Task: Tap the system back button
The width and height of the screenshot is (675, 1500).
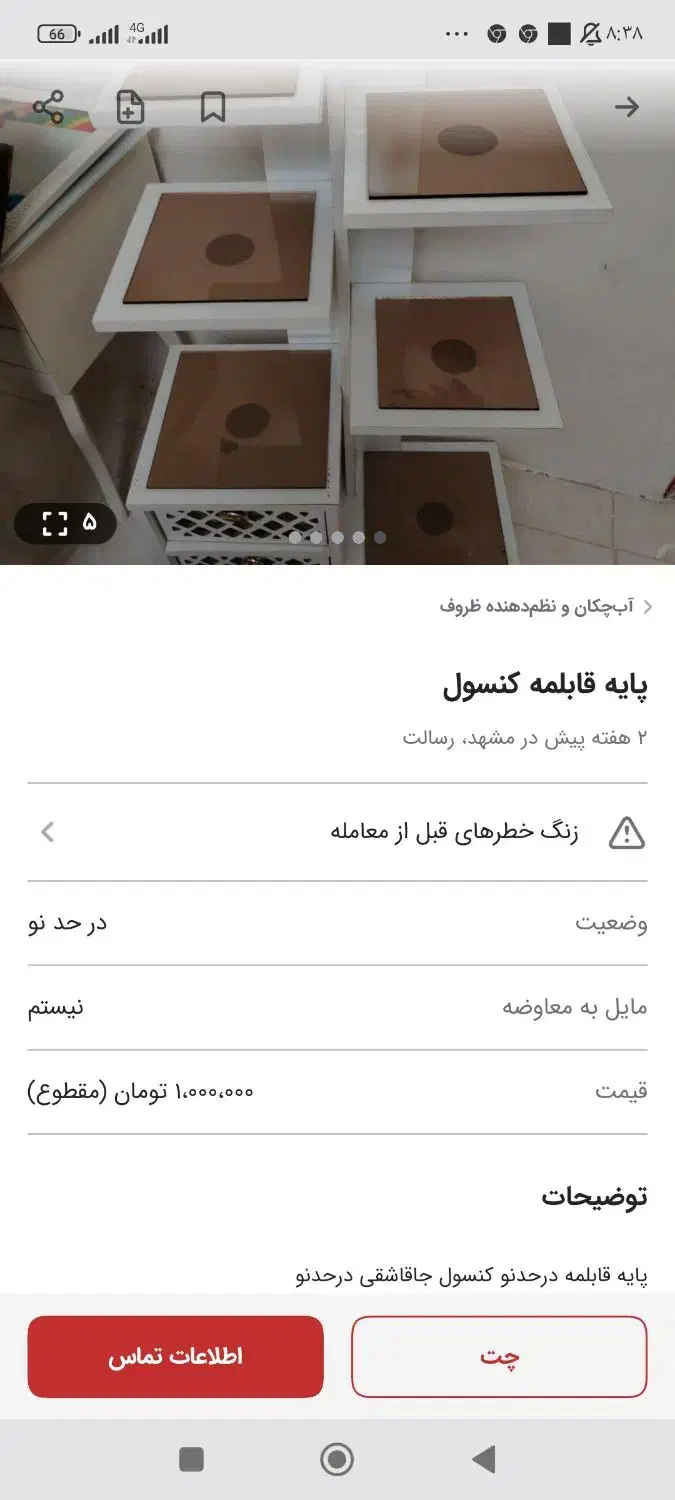Action: point(484,1460)
